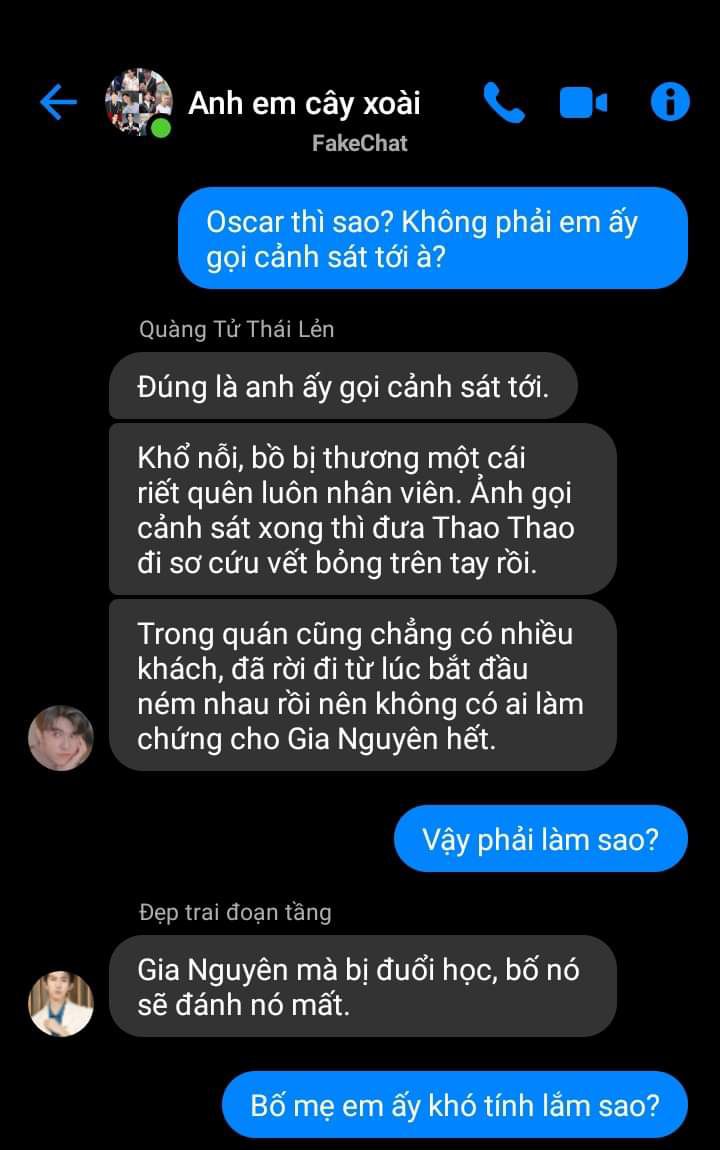
Task: Go back to the chat list
Action: pos(58,102)
